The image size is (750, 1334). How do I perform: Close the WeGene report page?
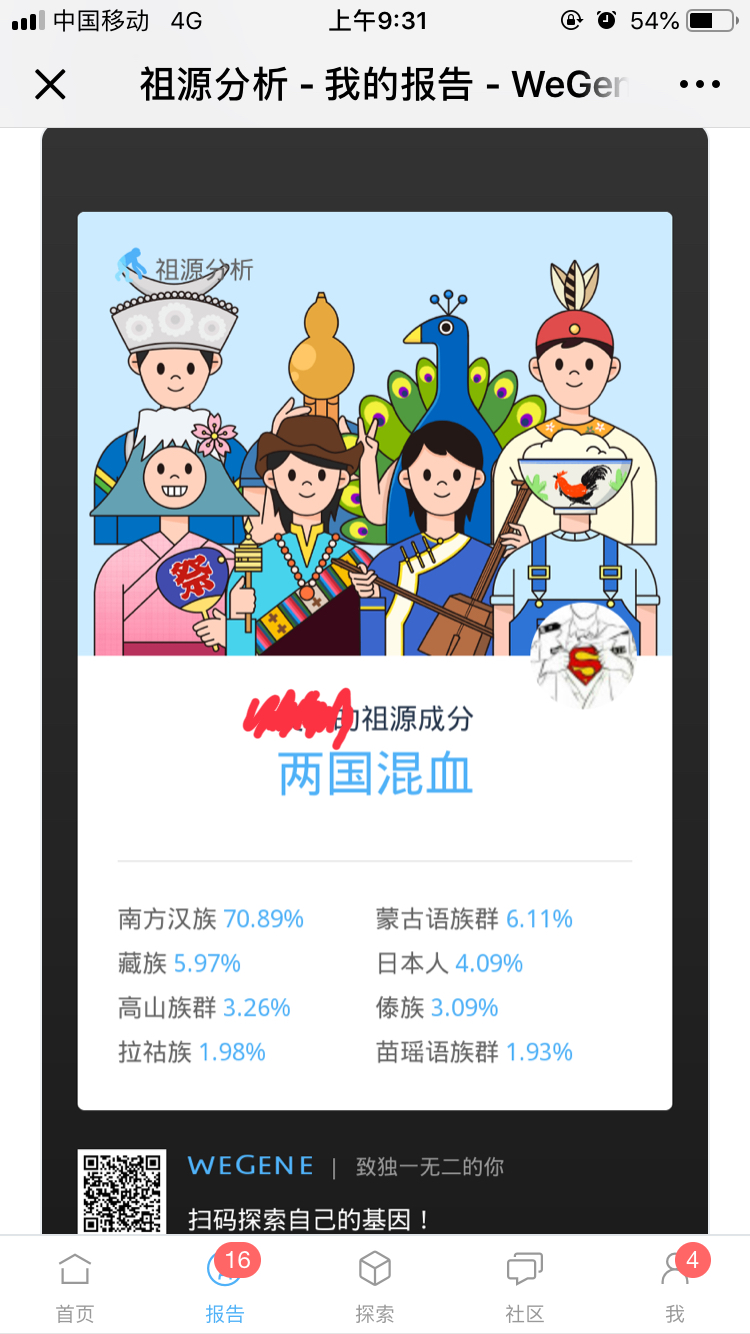click(x=50, y=85)
